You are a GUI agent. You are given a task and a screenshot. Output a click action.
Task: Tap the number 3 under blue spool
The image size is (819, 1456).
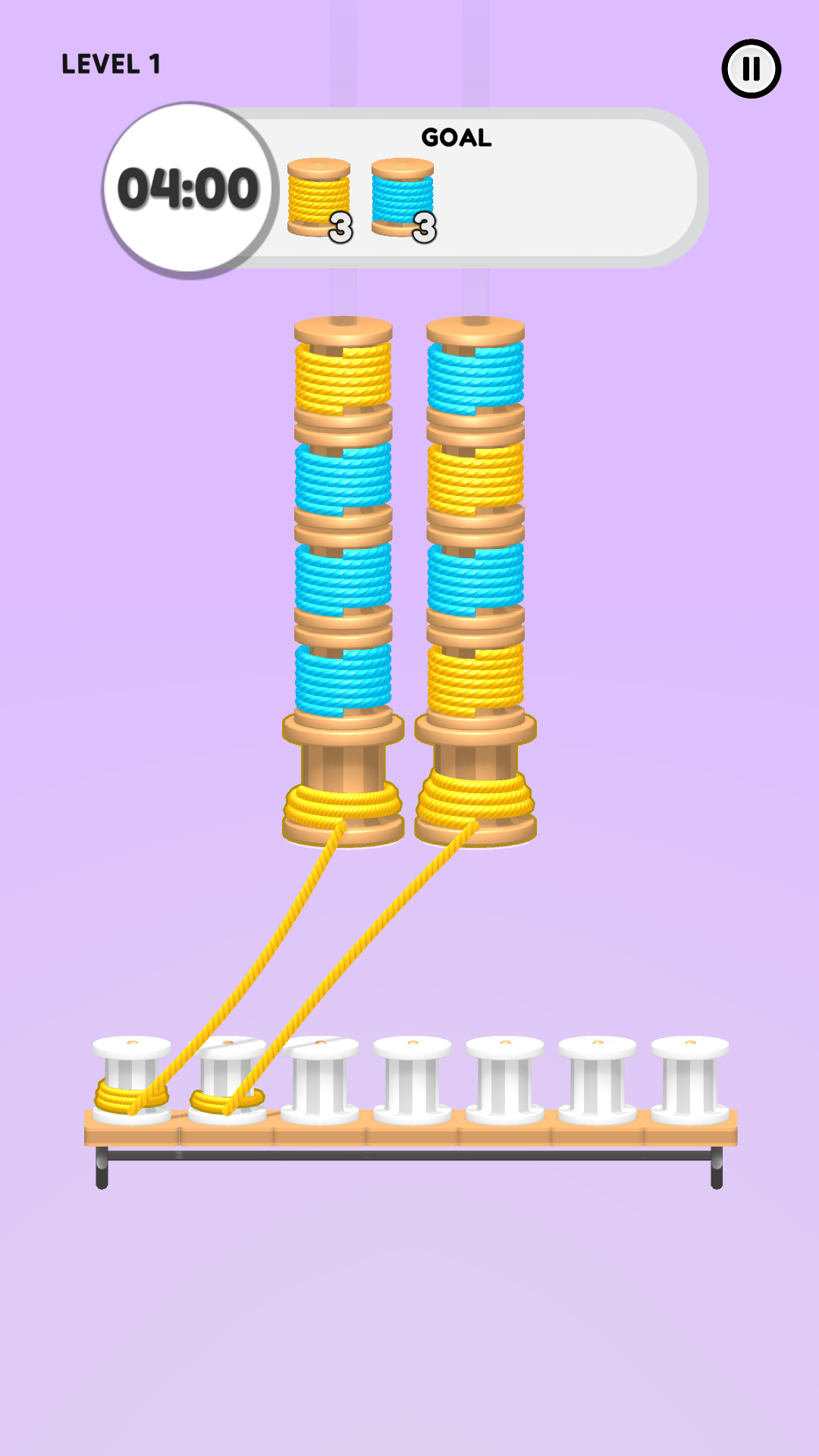point(423,228)
